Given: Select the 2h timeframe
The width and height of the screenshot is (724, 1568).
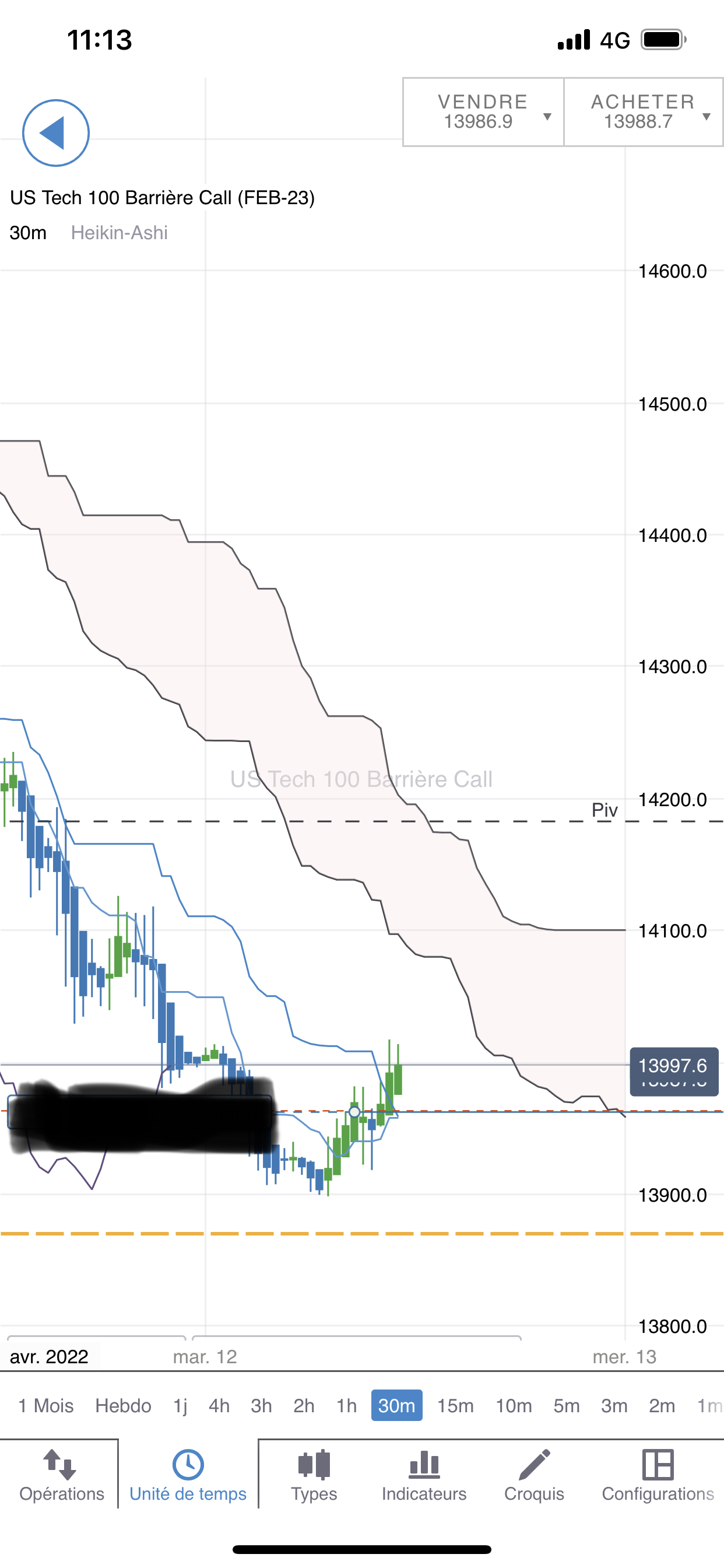Looking at the screenshot, I should coord(304,1405).
